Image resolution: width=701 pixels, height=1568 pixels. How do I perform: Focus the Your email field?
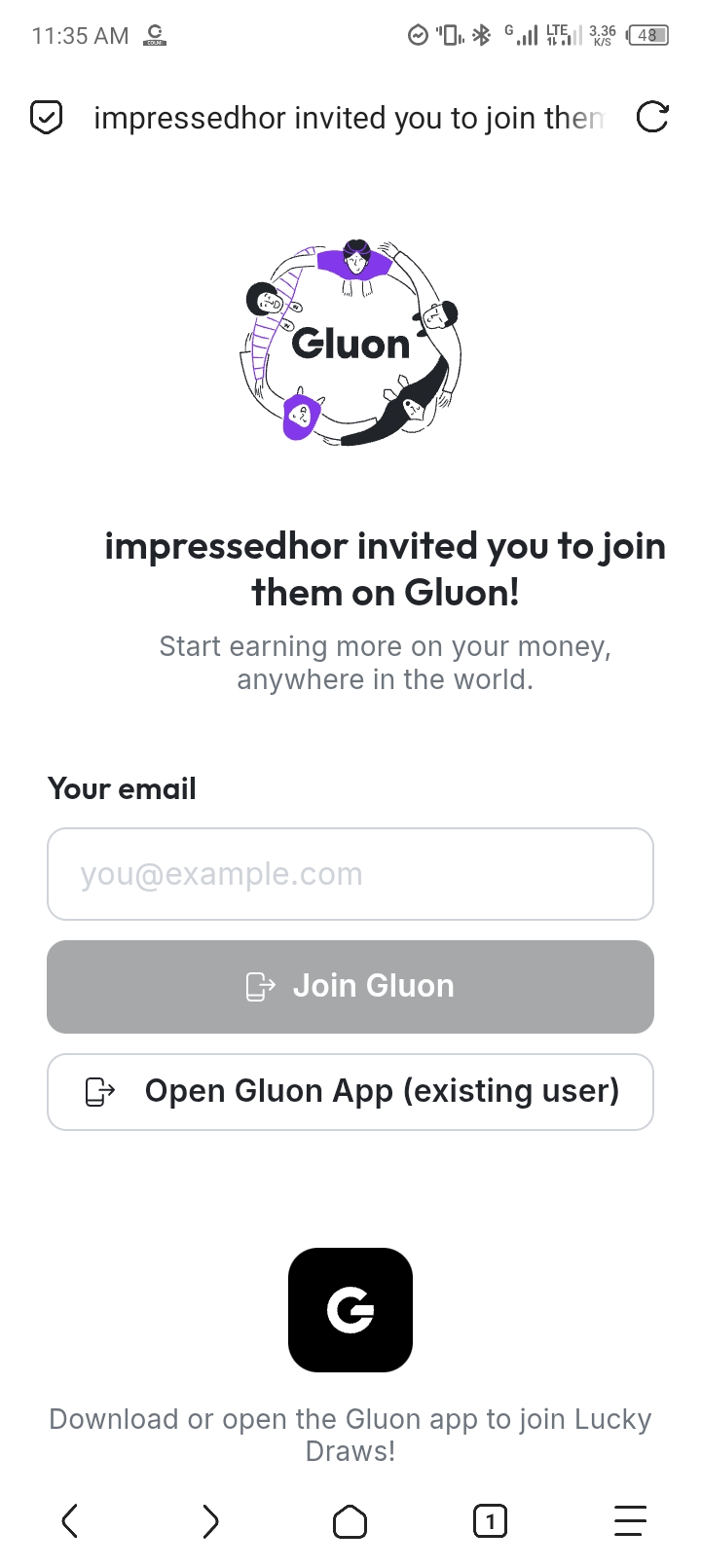point(350,874)
